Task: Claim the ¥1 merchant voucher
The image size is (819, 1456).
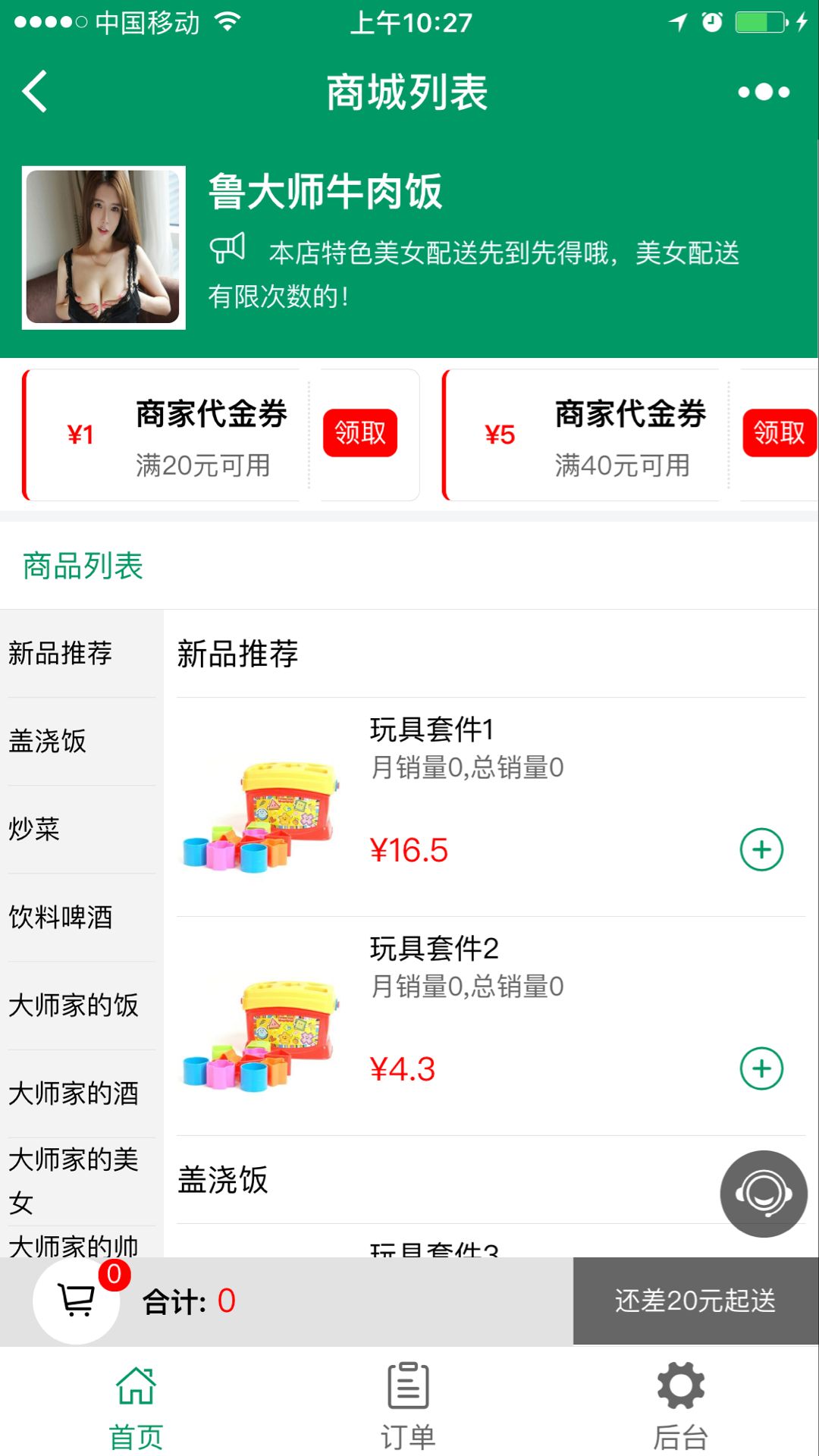Action: [359, 433]
